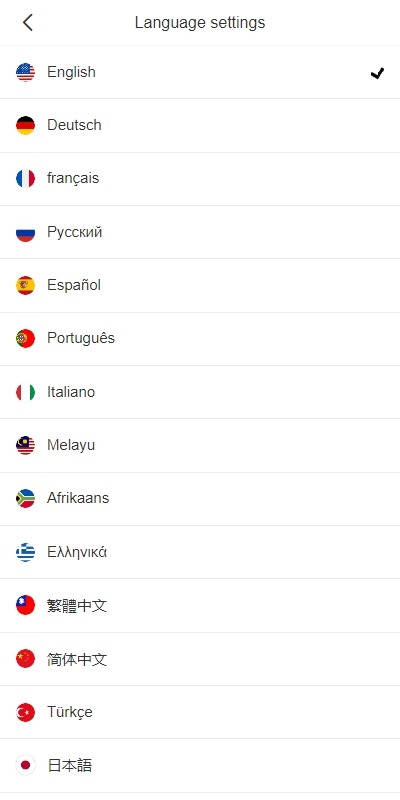Image resolution: width=400 pixels, height=800 pixels.
Task: Switch language to Deutsch
Action: 200,126
